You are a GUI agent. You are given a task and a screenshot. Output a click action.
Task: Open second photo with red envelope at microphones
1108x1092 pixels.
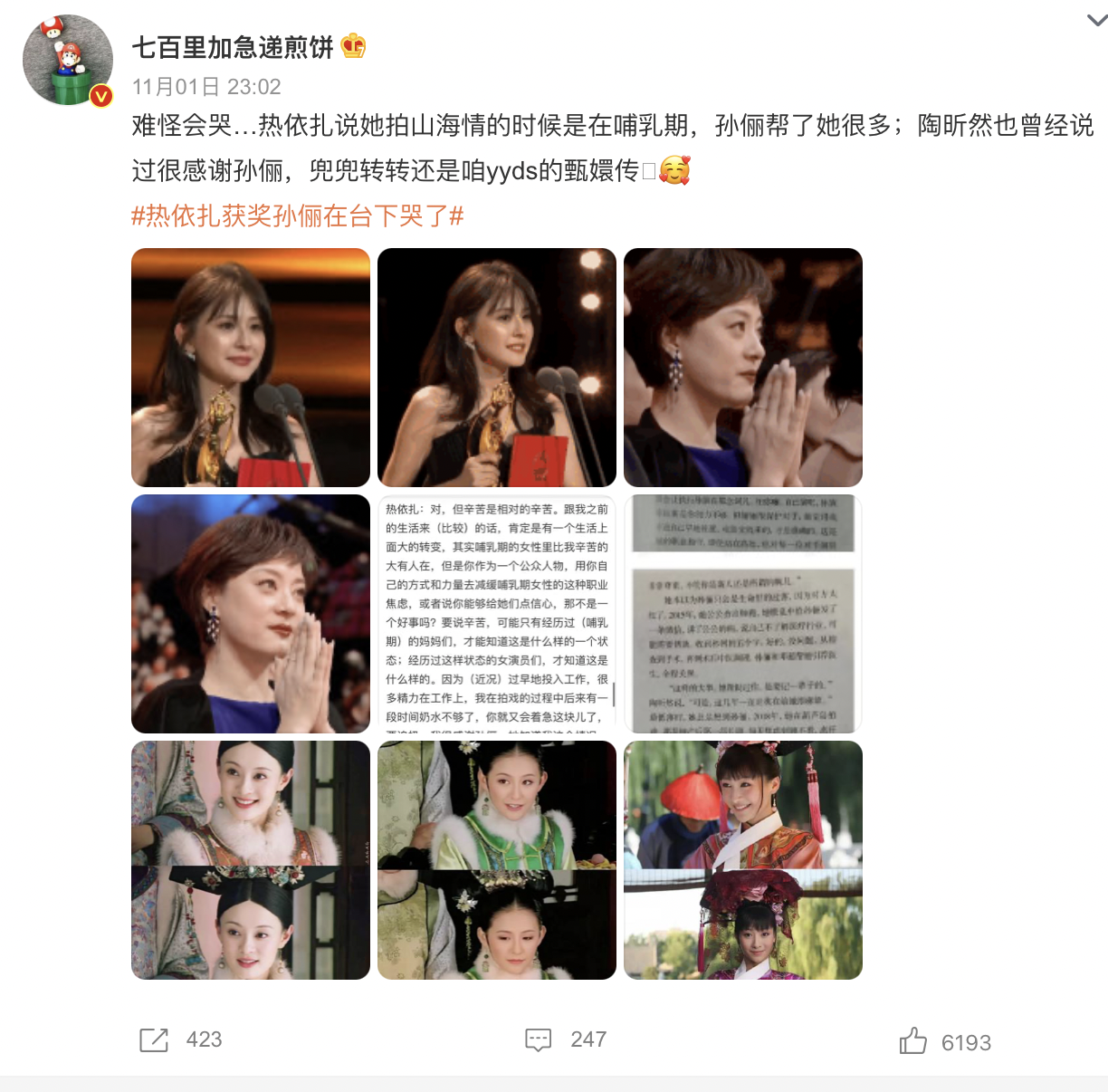[497, 368]
